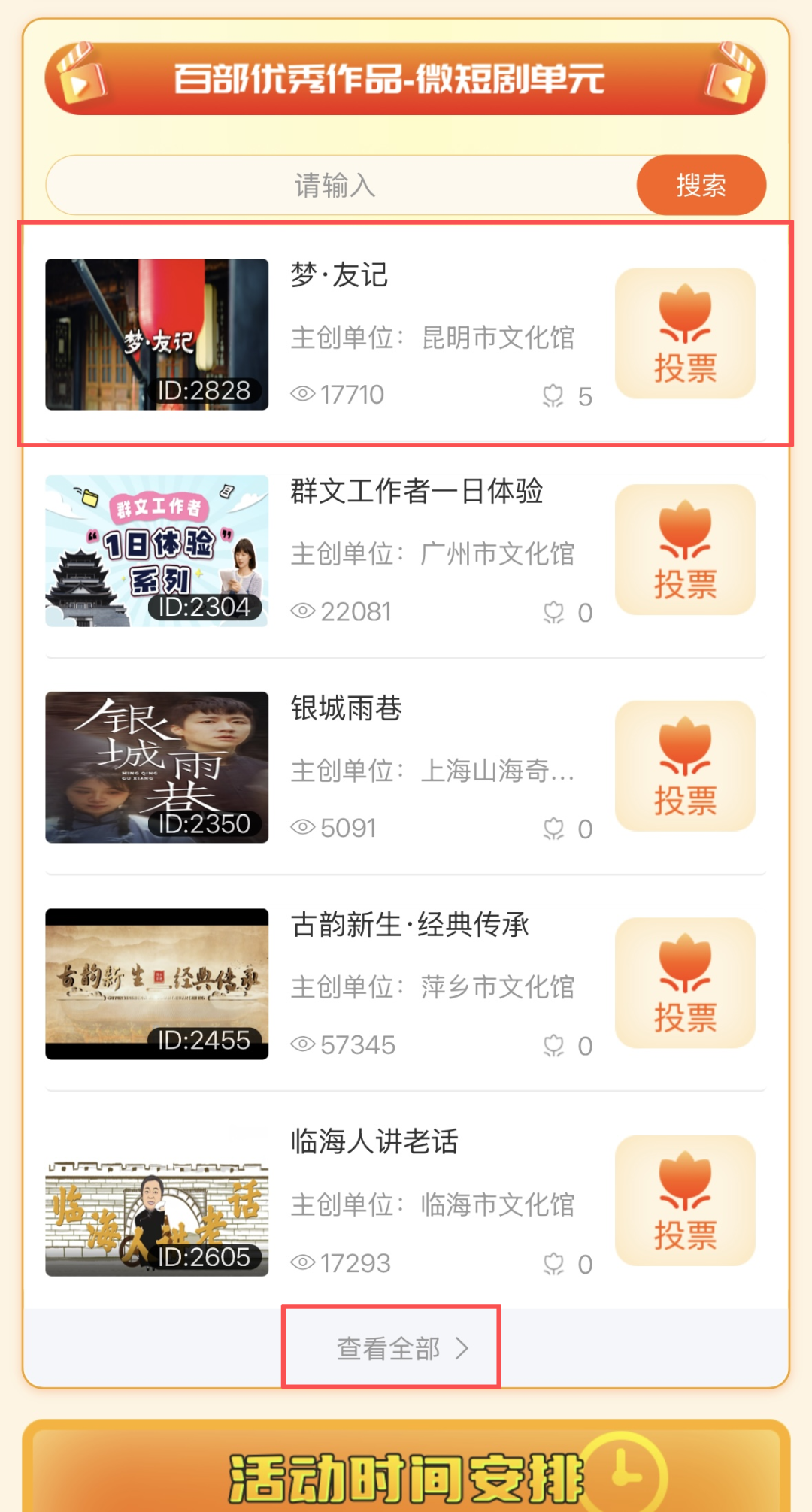The image size is (812, 1512).
Task: Click the flower count icon next to 5
Action: (x=554, y=394)
